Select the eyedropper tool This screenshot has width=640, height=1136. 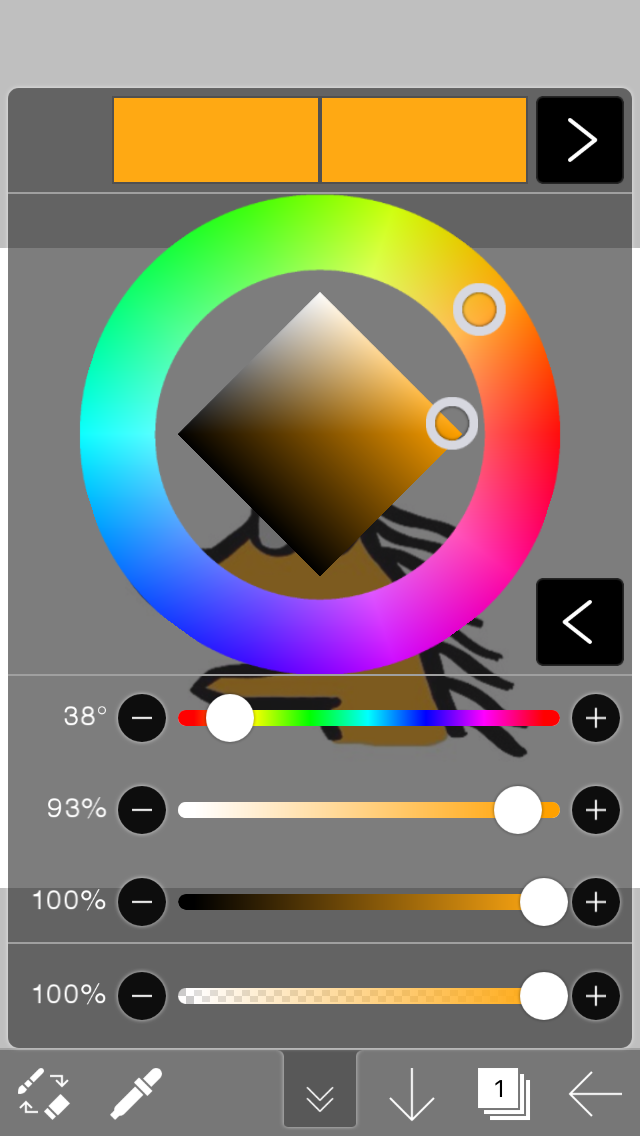(x=137, y=1092)
